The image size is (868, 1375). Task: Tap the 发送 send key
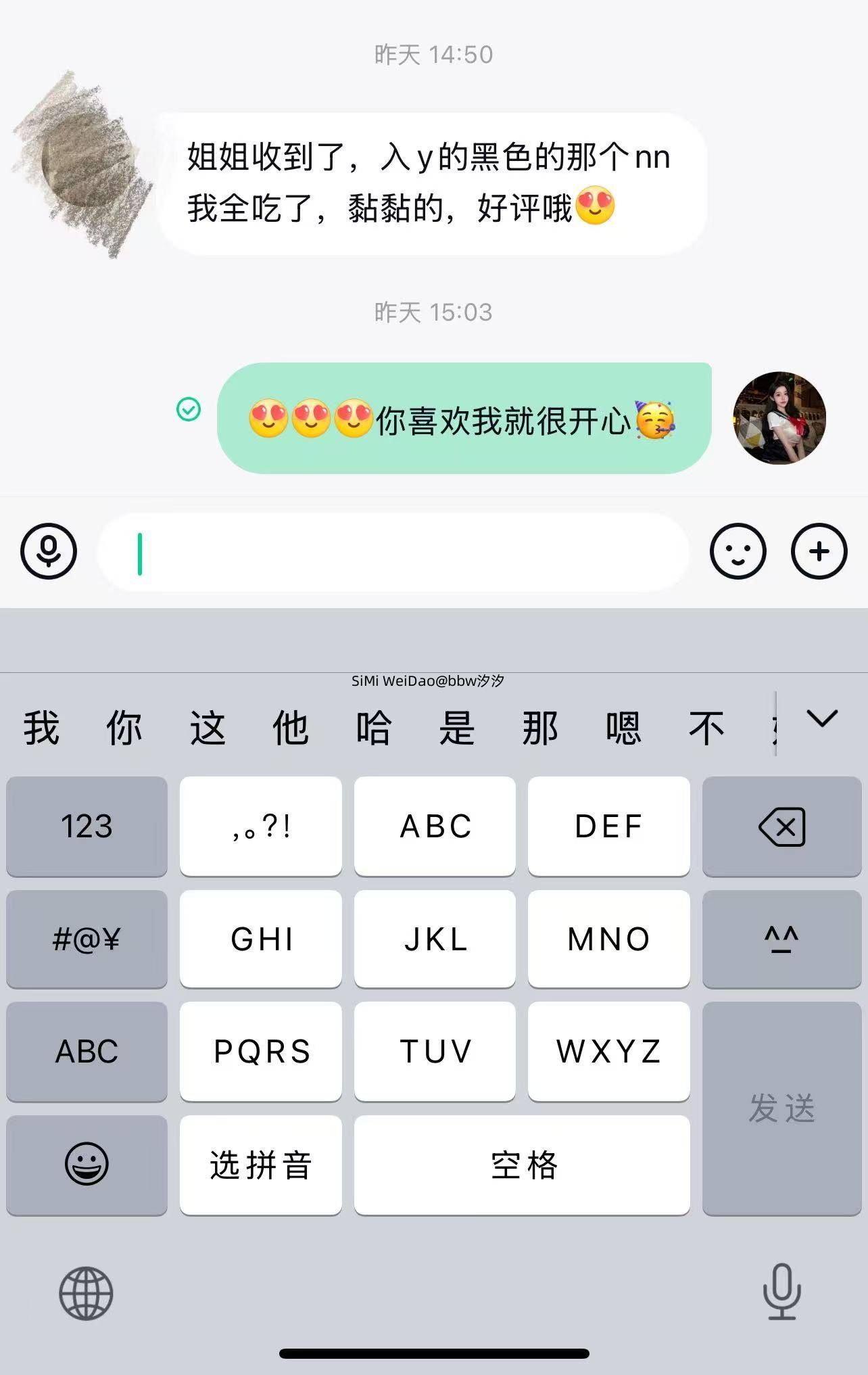[x=781, y=1109]
